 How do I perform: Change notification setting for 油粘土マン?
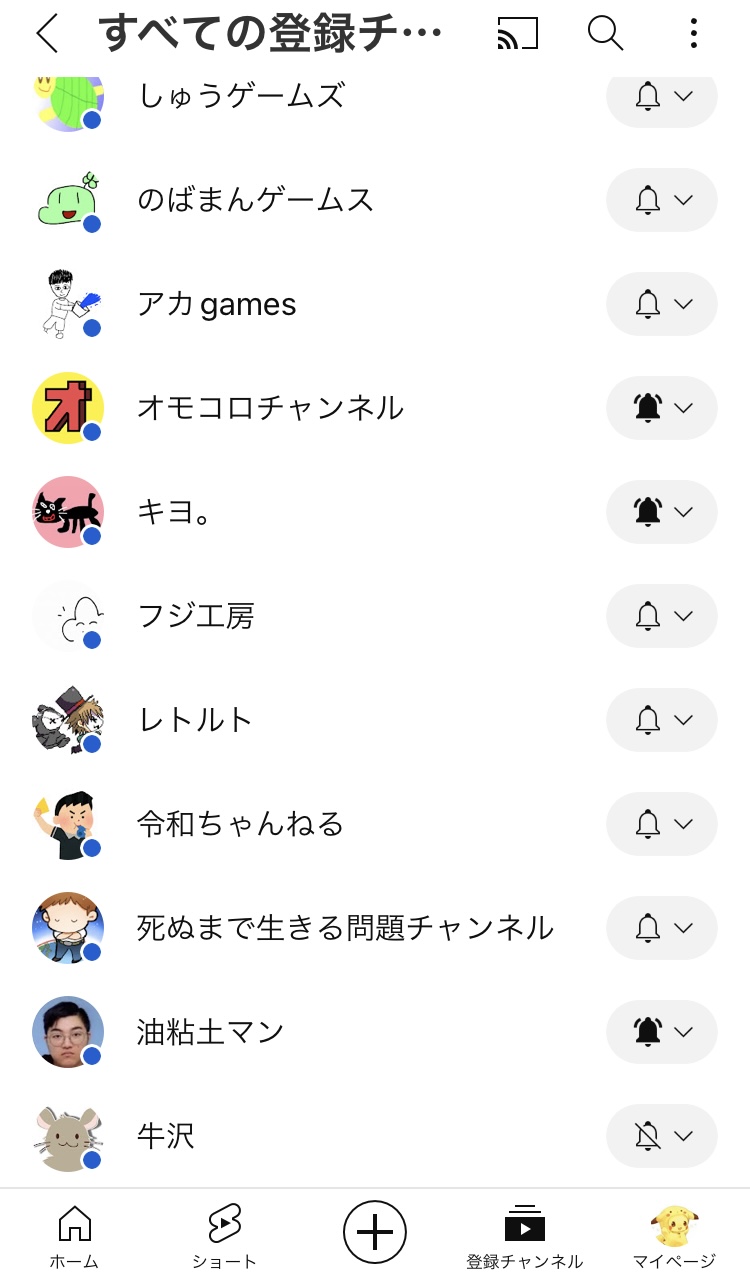(662, 1032)
